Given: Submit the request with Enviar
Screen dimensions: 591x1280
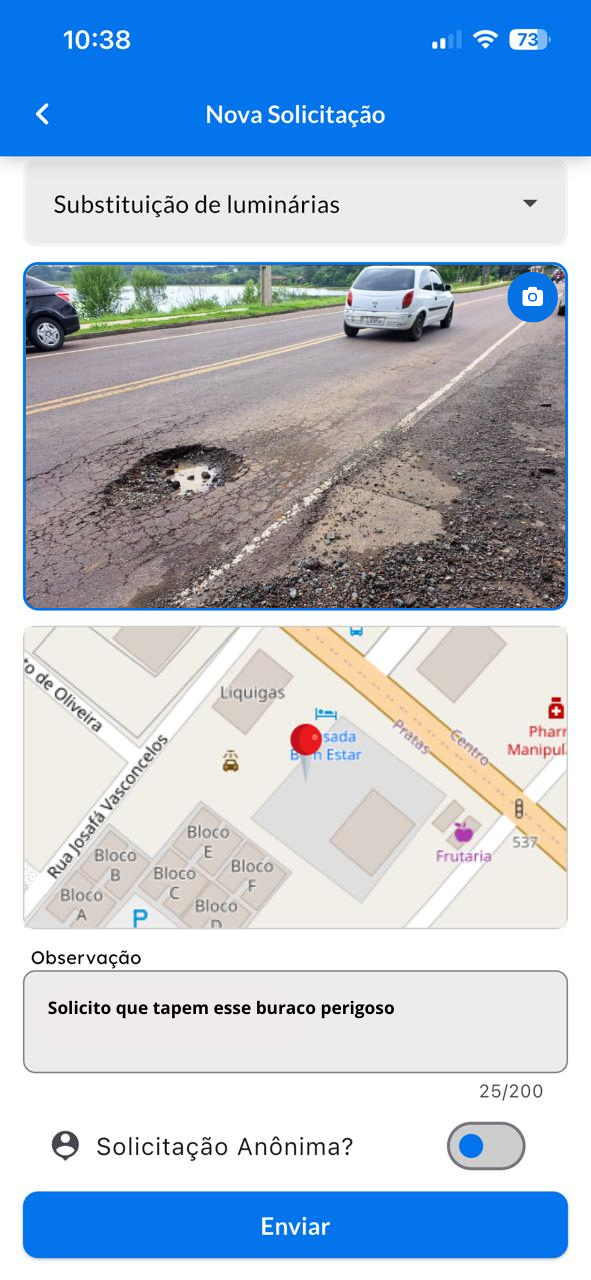Looking at the screenshot, I should [x=295, y=1225].
